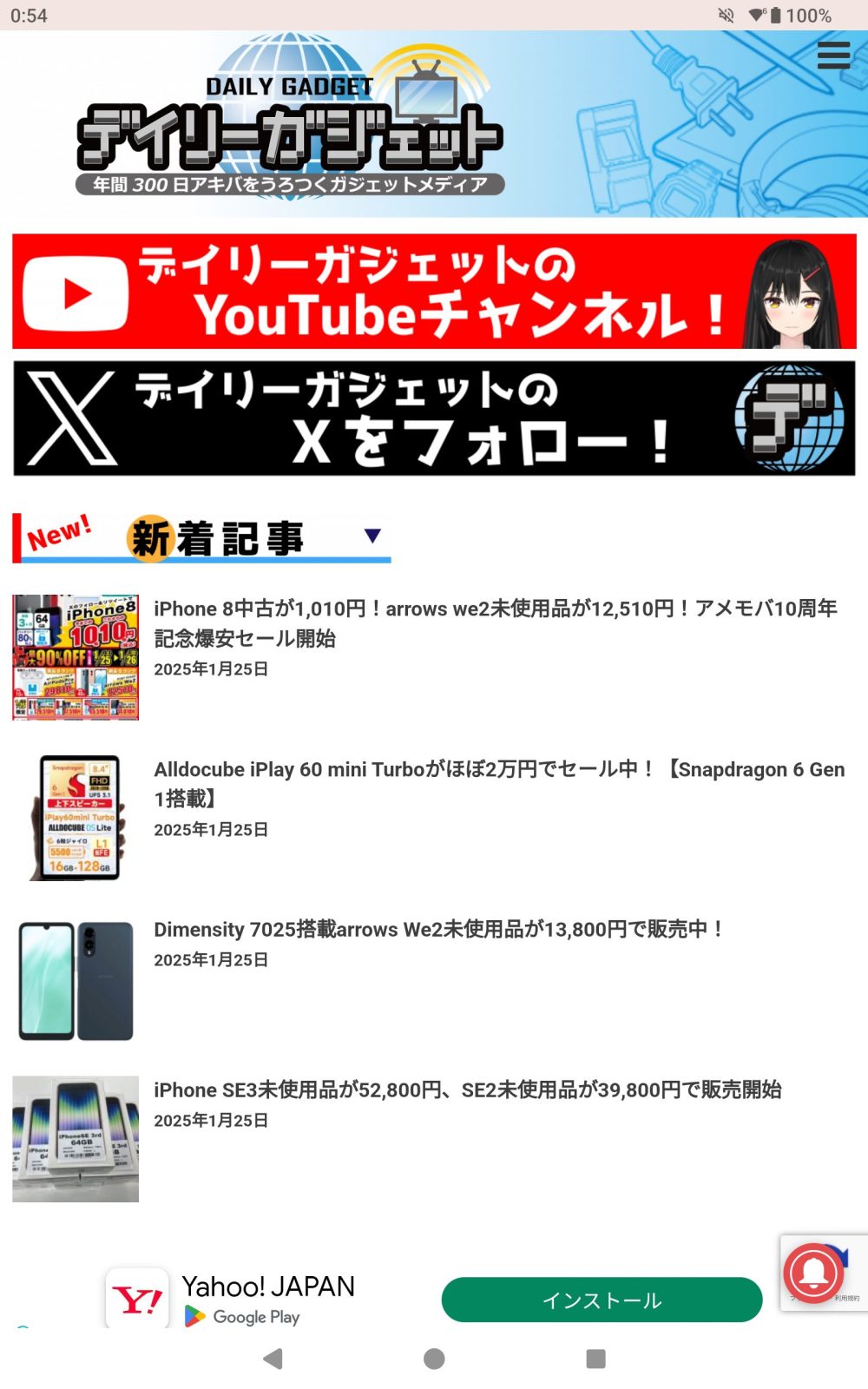Open the Dimensity 7025搭載arrows We2 article
868x1389 pixels.
click(x=439, y=930)
